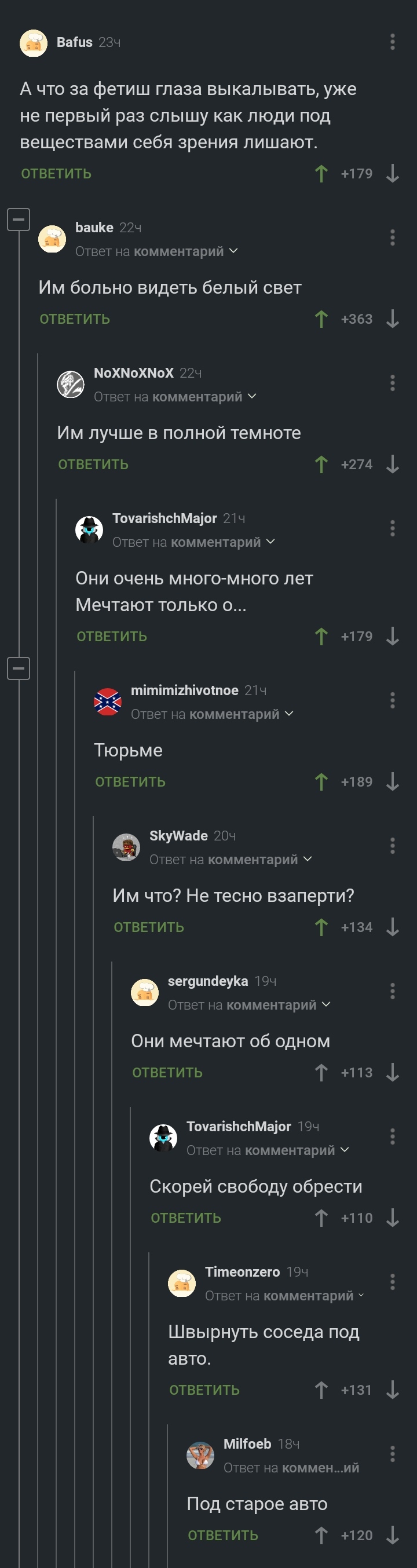Upvote Bafus's comment
The height and width of the screenshot is (1568, 417).
tap(321, 173)
